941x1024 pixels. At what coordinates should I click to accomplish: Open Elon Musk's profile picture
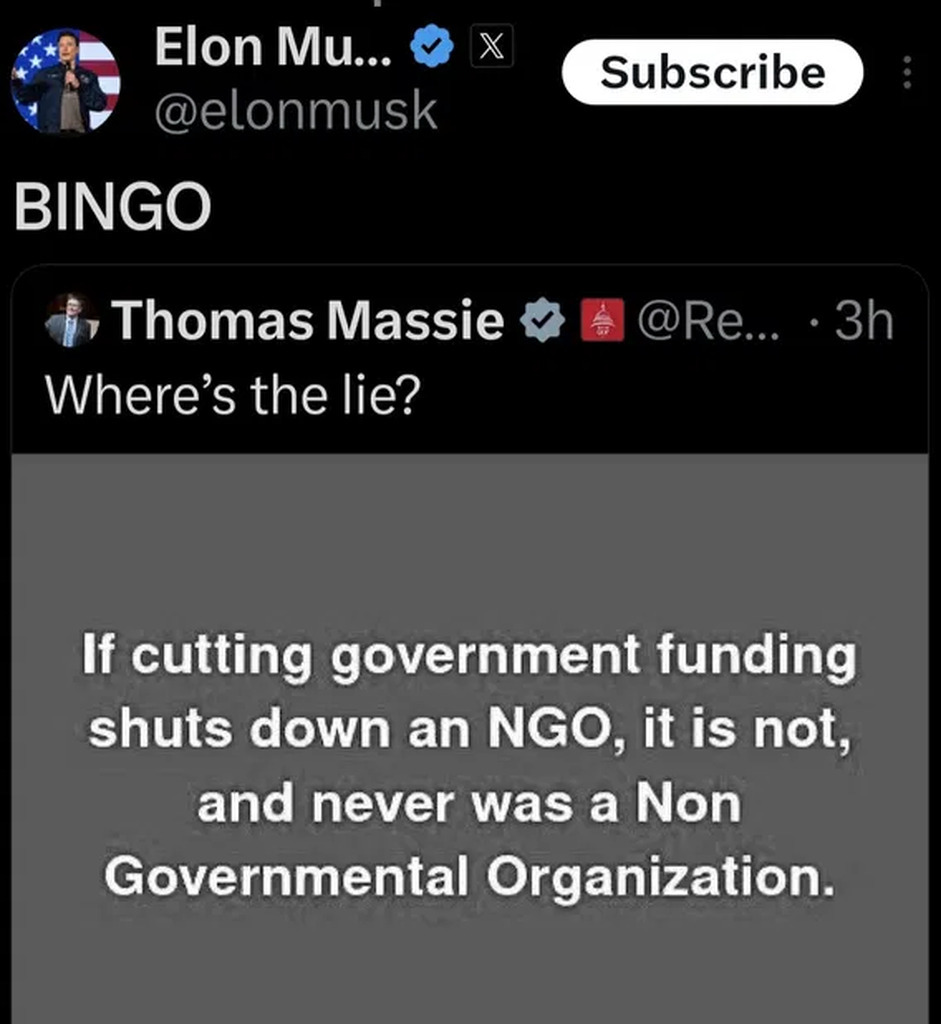(x=66, y=81)
